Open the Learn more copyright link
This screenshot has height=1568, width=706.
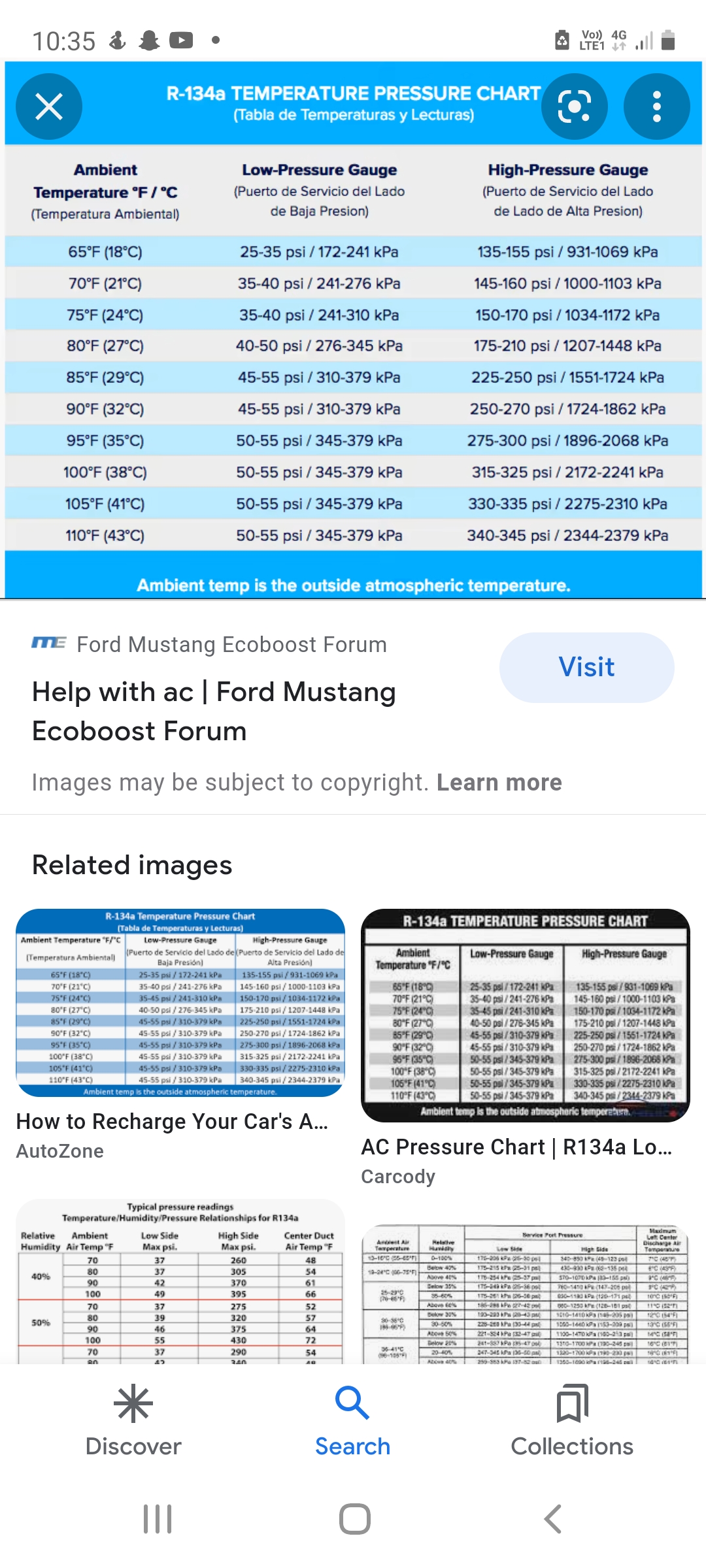point(499,782)
